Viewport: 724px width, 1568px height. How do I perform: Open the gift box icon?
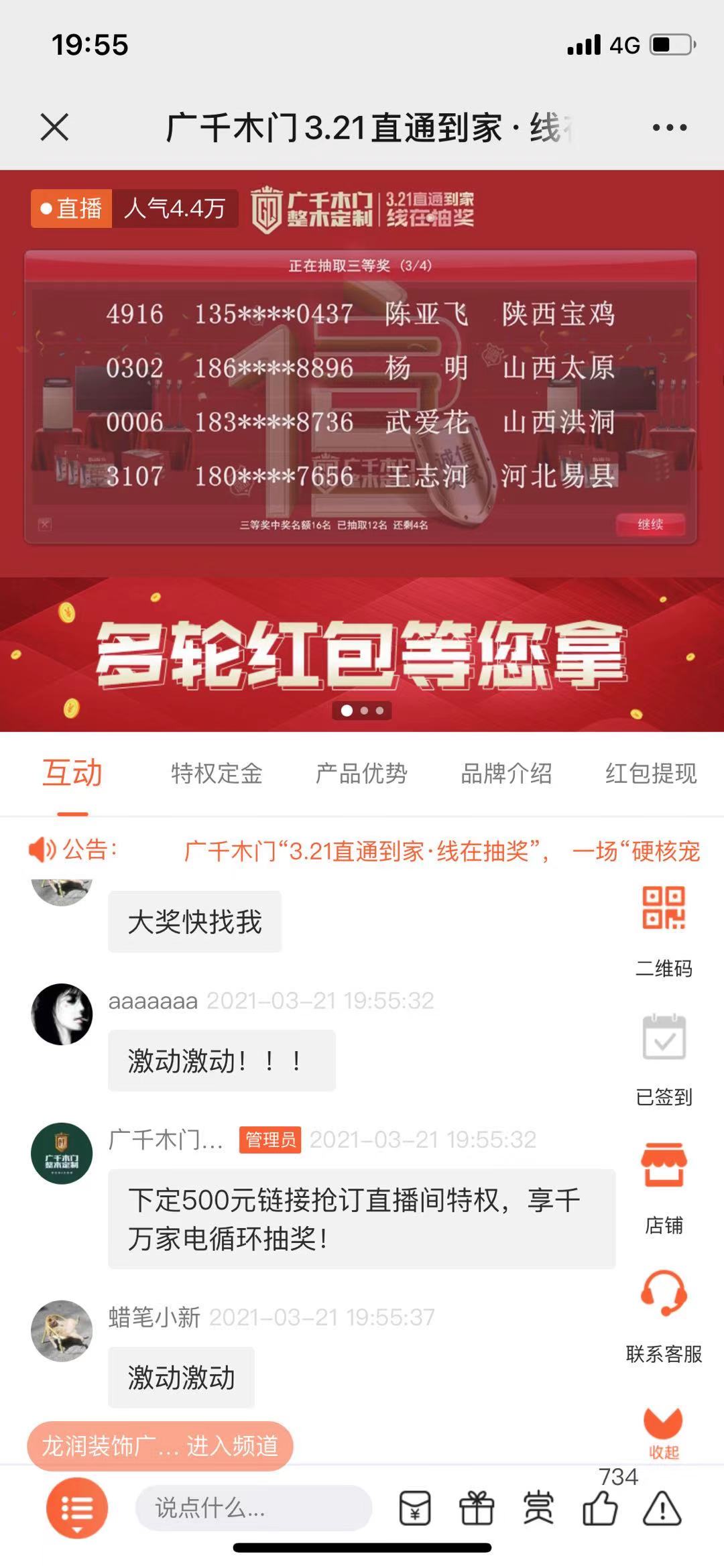point(477,1508)
